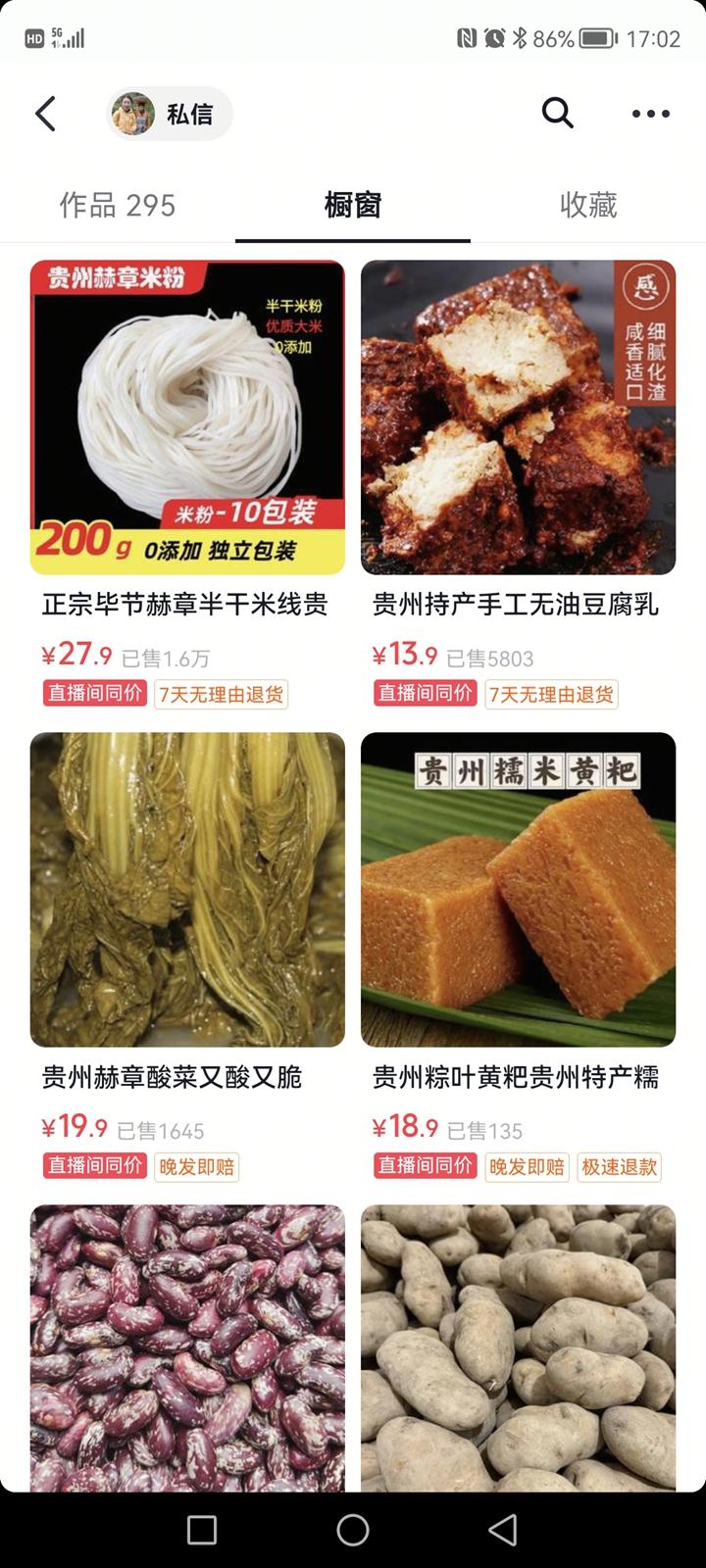Select the 橱窗 tab
The image size is (706, 1568).
[x=353, y=205]
